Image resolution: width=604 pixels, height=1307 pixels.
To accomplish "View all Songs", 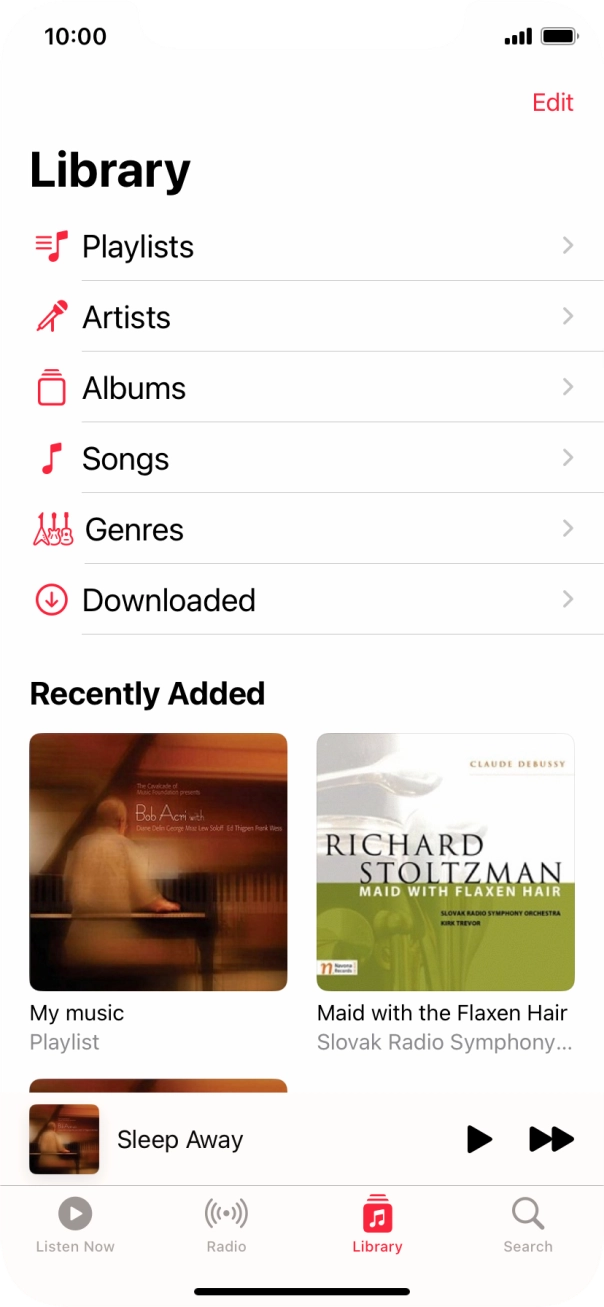I will pyautogui.click(x=300, y=459).
